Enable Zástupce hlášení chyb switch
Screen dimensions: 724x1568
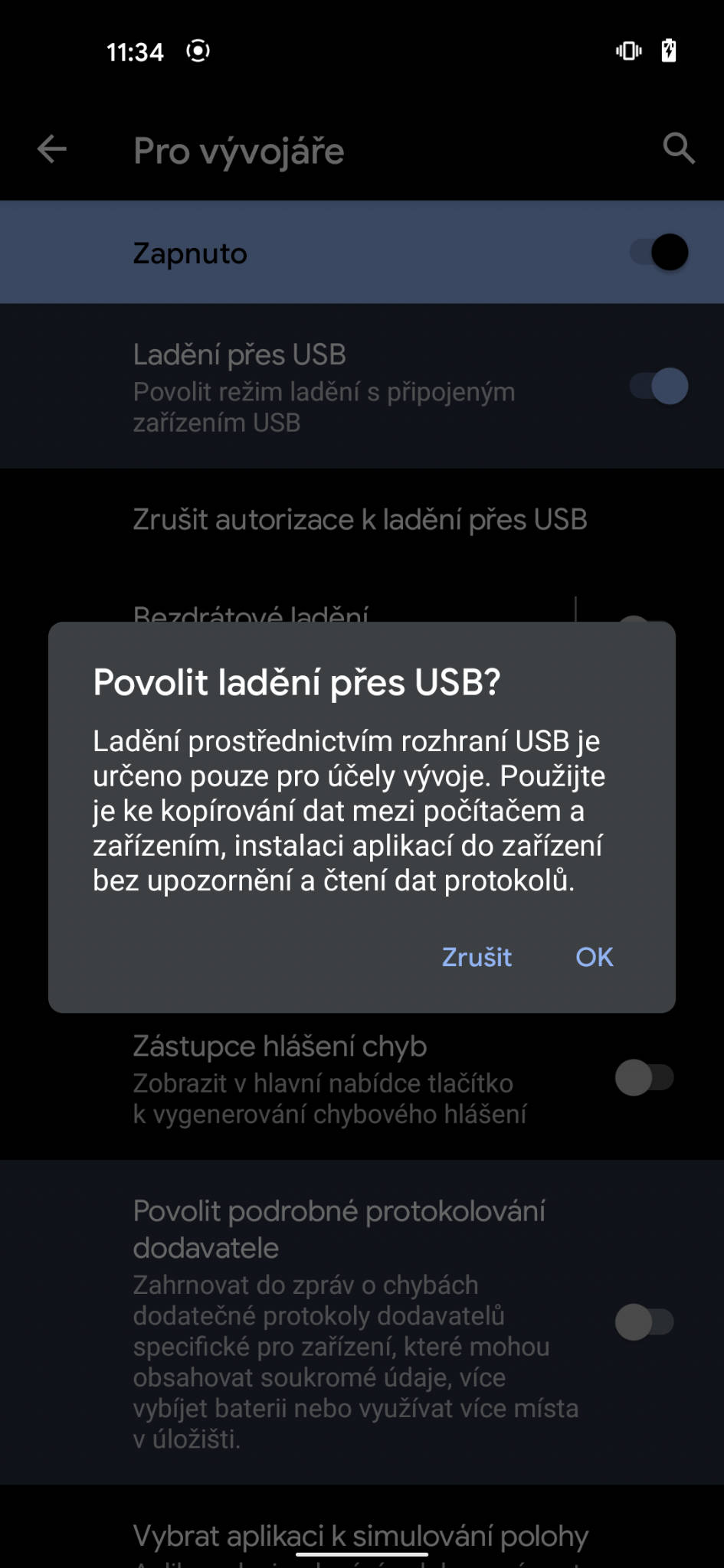coord(644,1078)
